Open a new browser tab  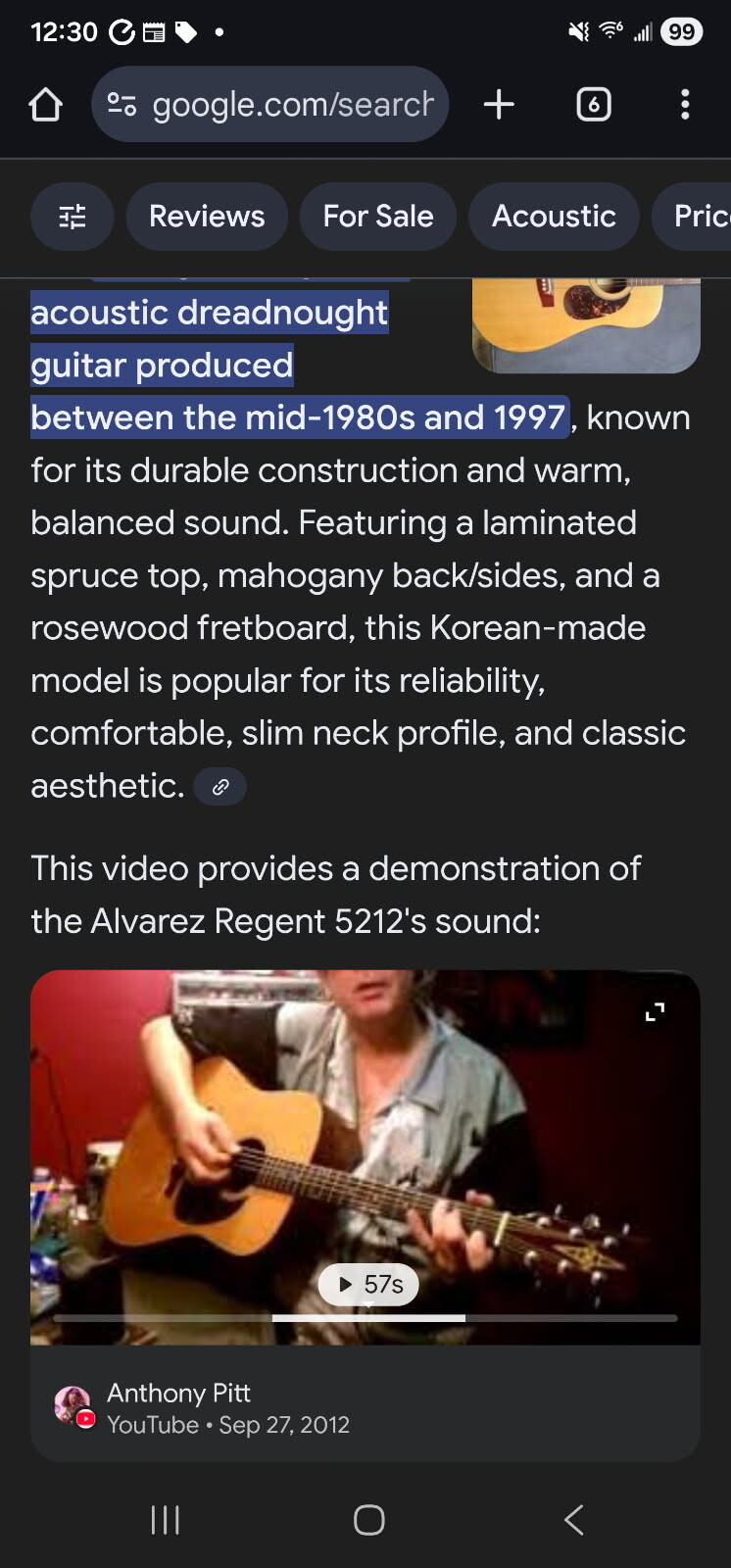(x=499, y=105)
